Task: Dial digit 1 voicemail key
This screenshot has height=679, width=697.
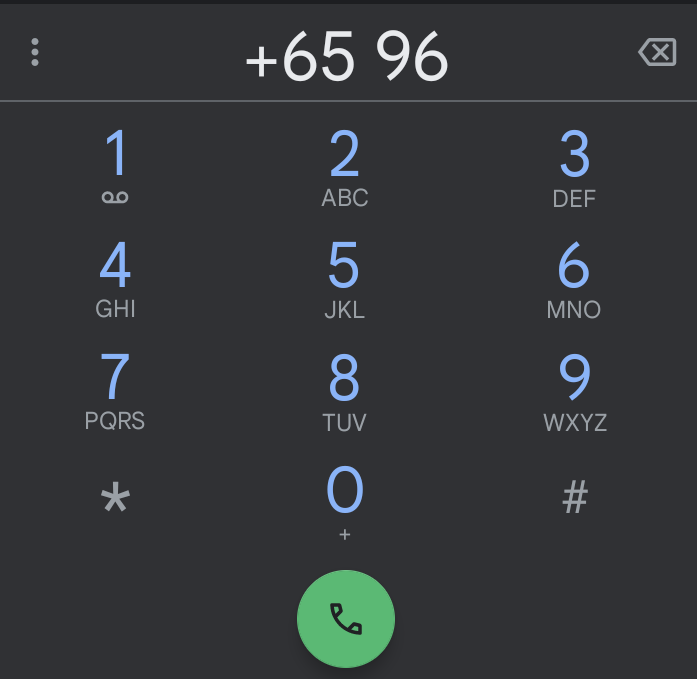Action: click(116, 168)
